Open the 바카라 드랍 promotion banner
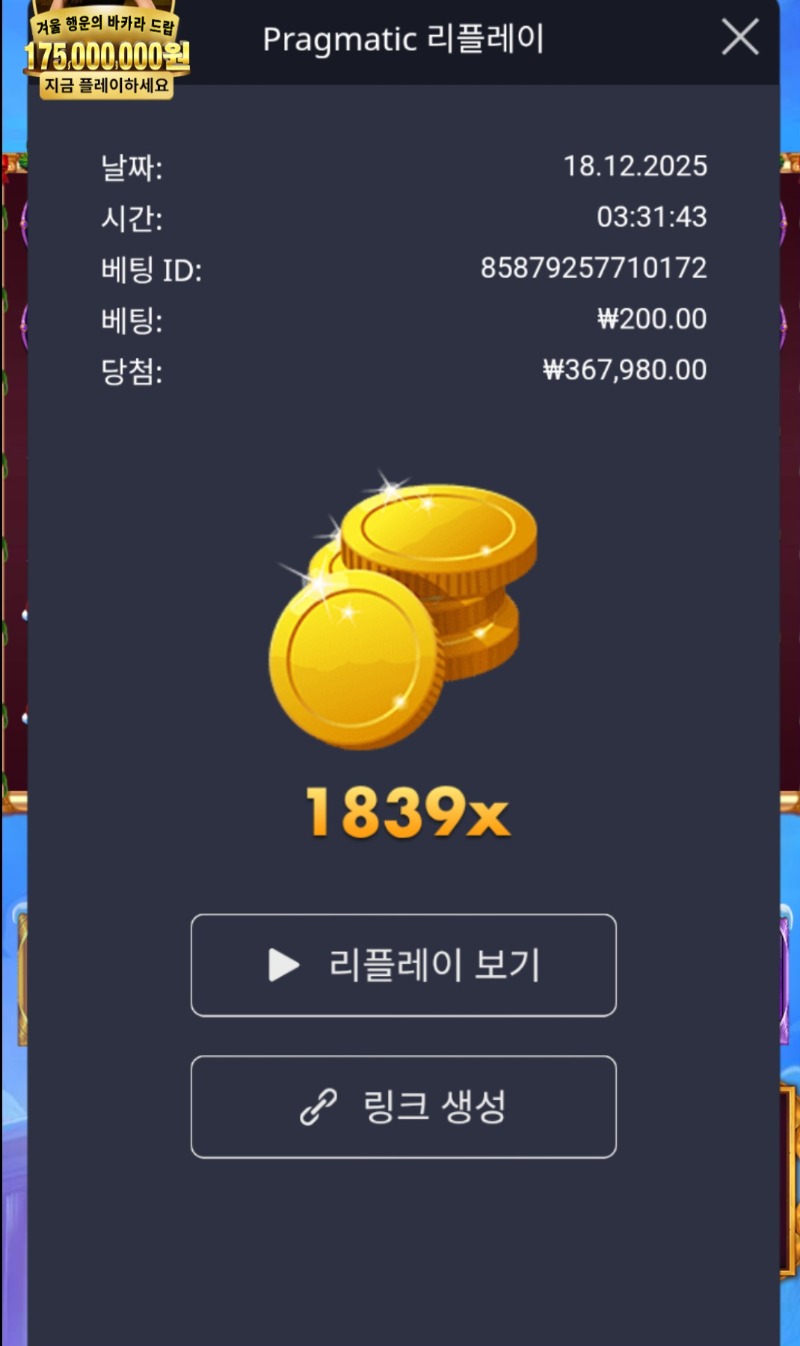This screenshot has height=1346, width=800. click(107, 50)
